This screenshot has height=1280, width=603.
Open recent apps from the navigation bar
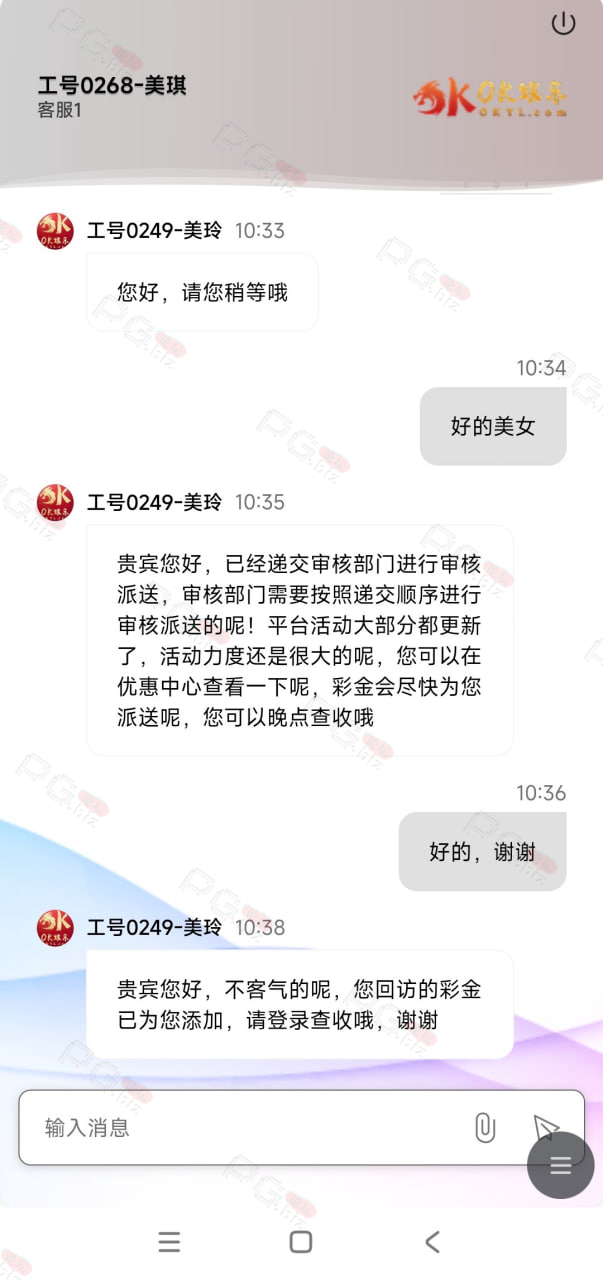tap(170, 1242)
